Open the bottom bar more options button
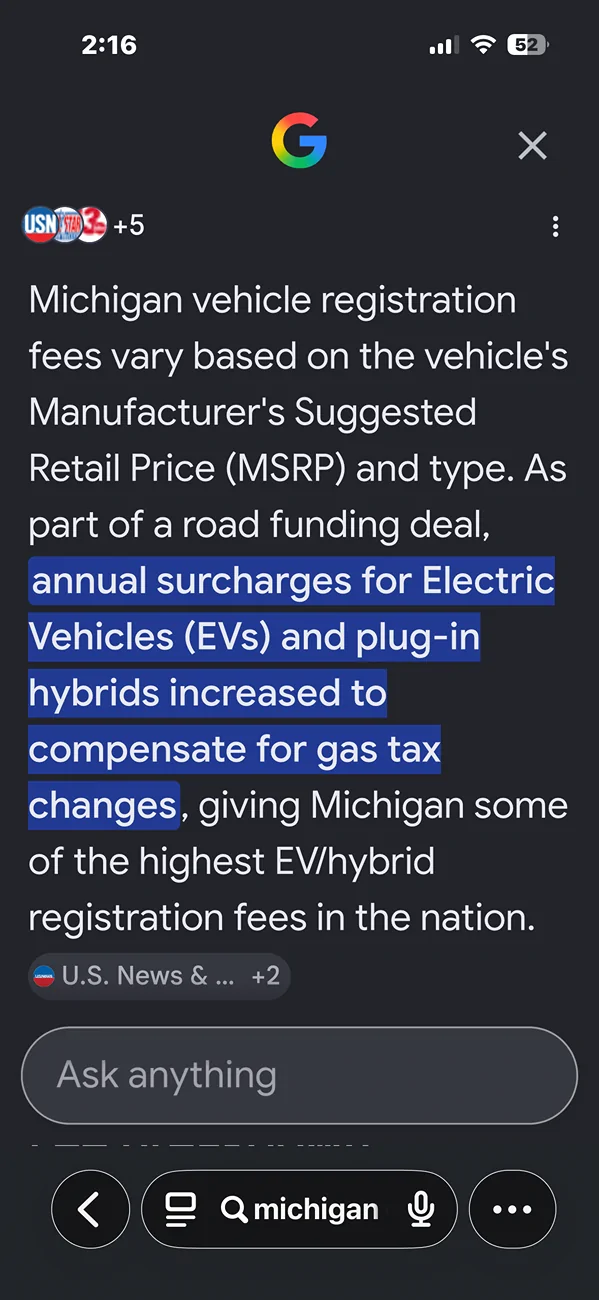 click(x=512, y=1210)
